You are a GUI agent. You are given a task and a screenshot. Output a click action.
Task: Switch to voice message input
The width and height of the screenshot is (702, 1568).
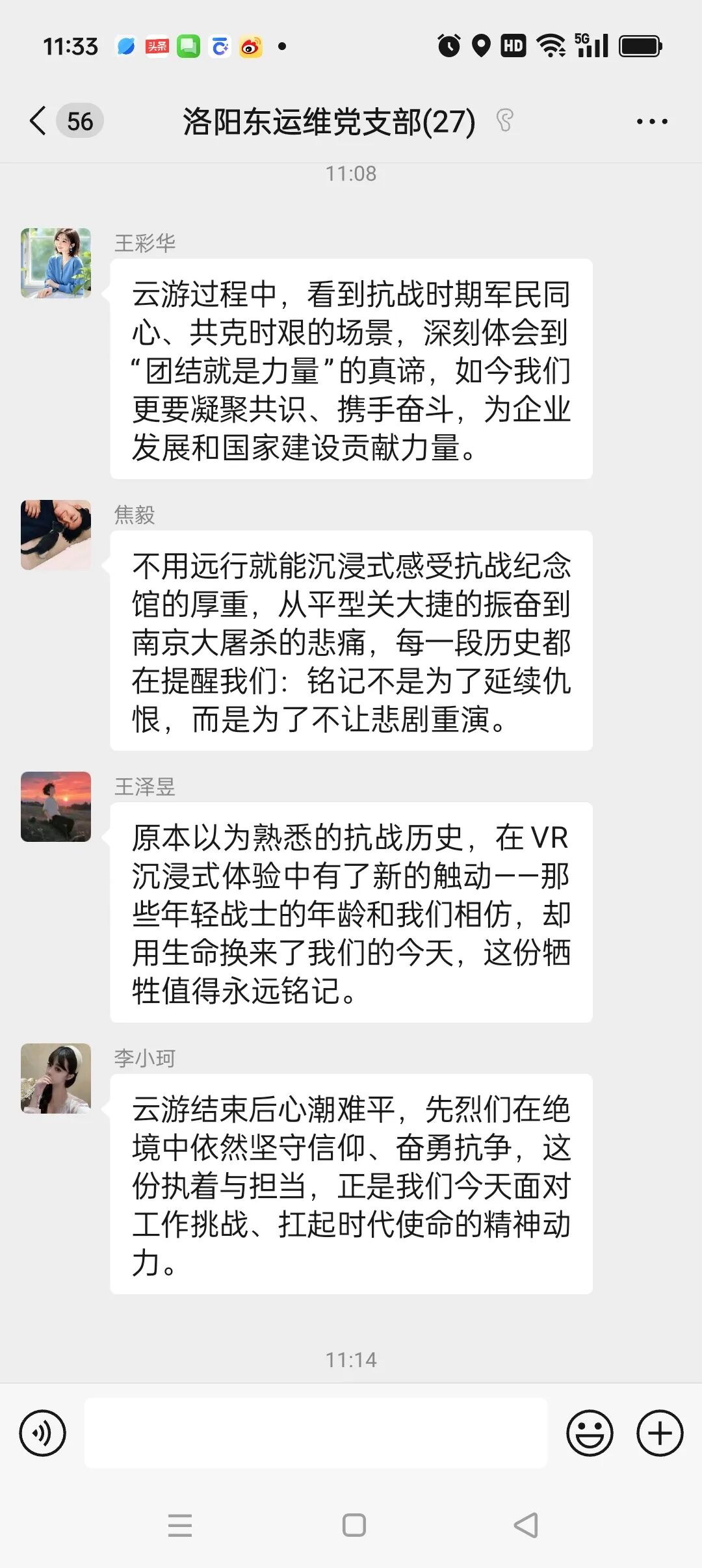click(x=43, y=1433)
